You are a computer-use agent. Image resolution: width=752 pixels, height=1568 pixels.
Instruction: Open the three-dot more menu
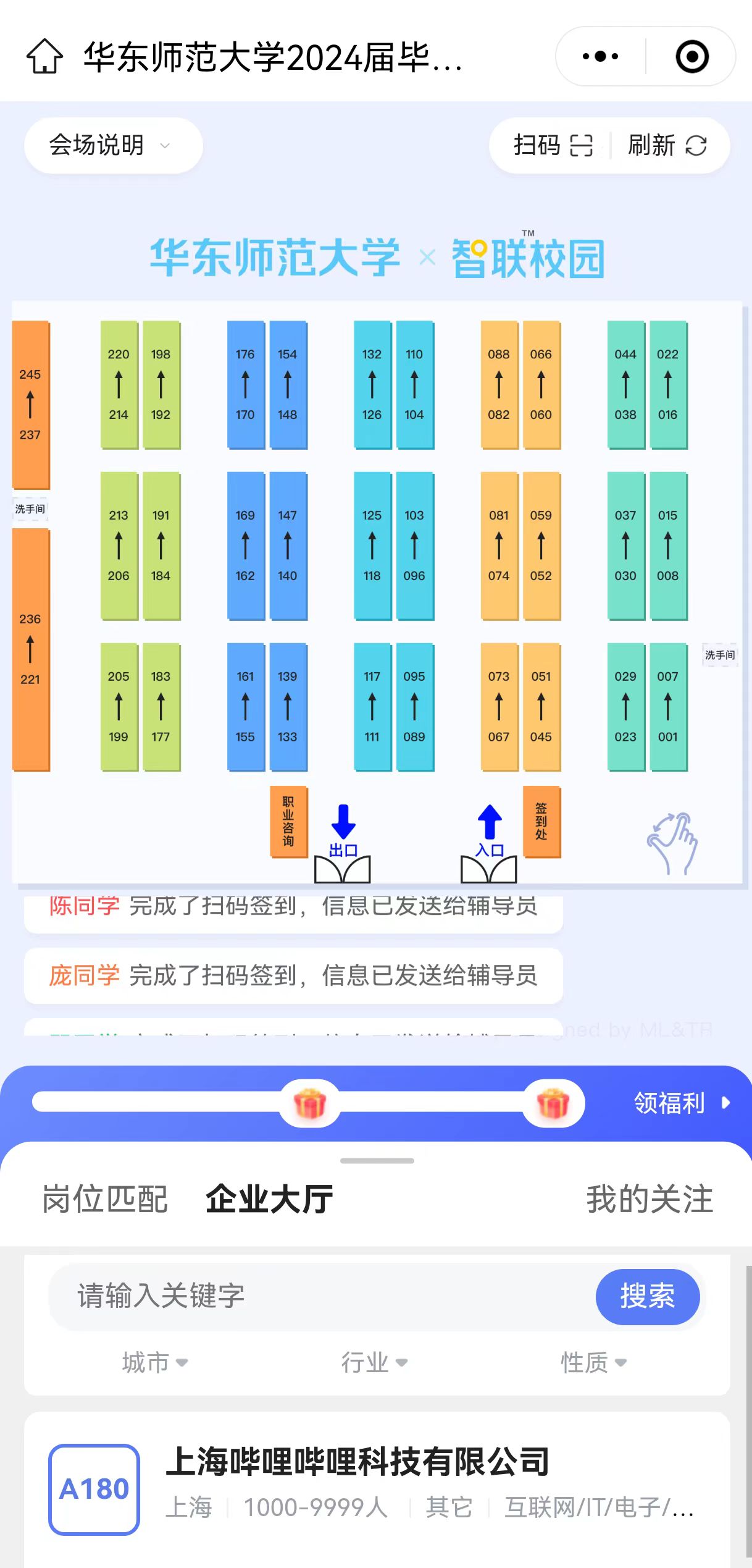click(600, 57)
